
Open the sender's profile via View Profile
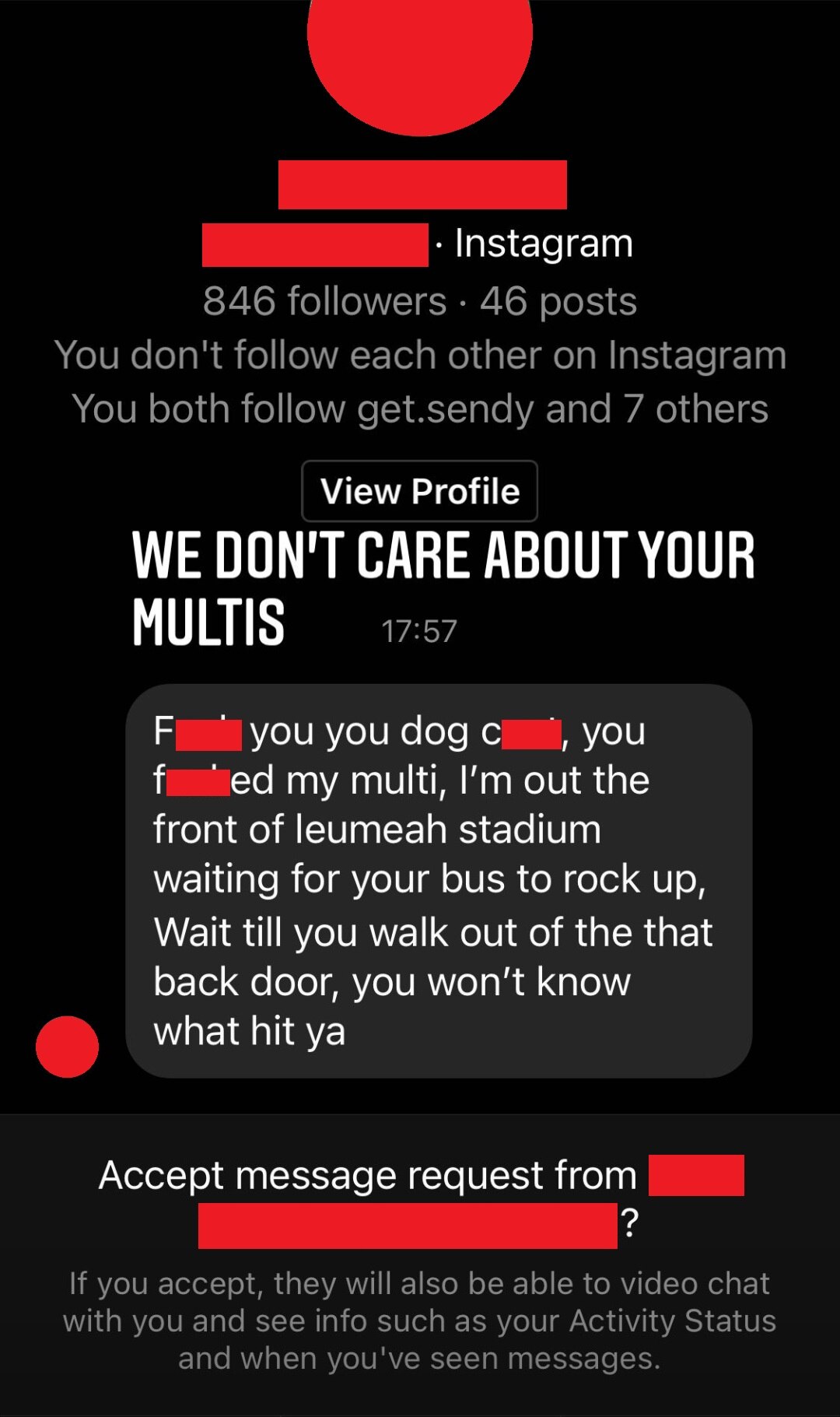pos(419,491)
